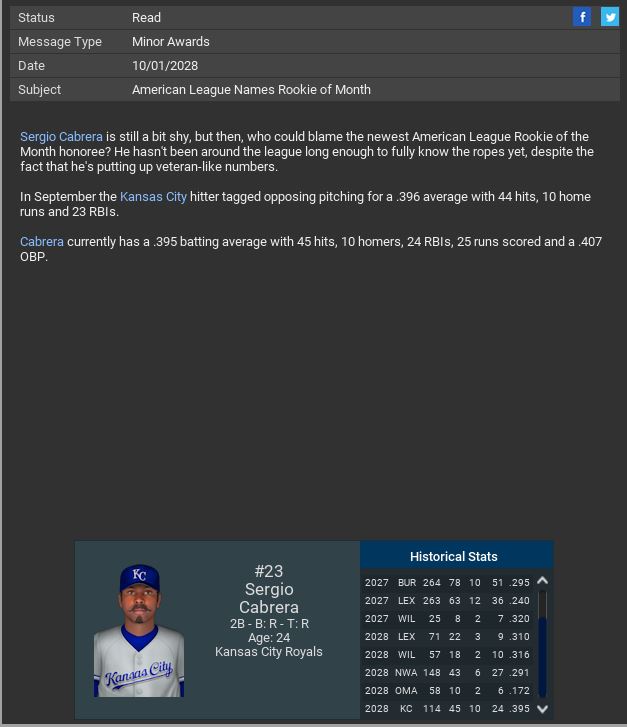This screenshot has width=627, height=727.
Task: Tap the Historical Stats scroll up arrow
Action: point(543,581)
